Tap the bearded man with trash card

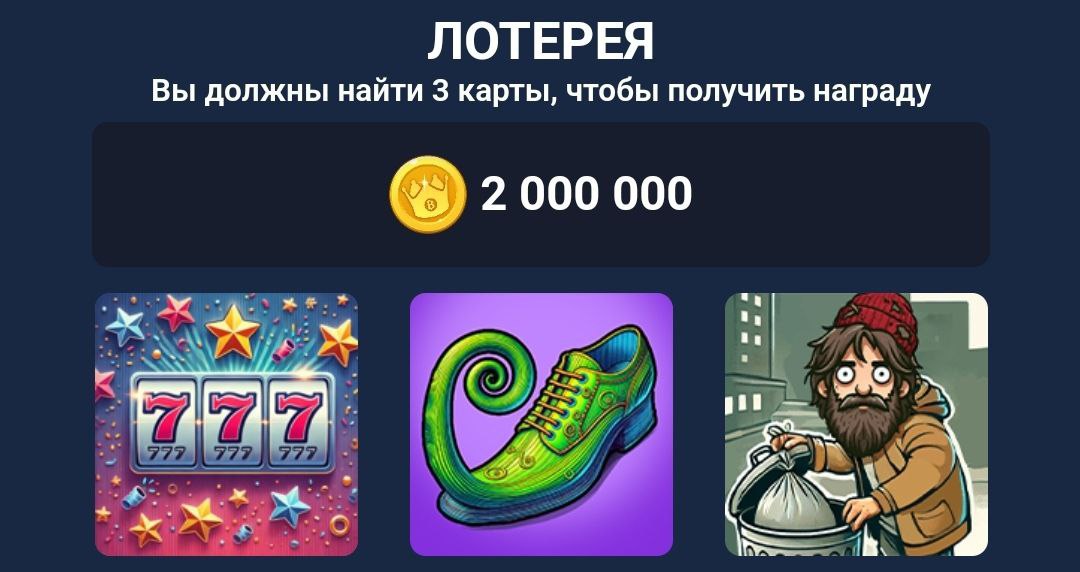(x=856, y=424)
